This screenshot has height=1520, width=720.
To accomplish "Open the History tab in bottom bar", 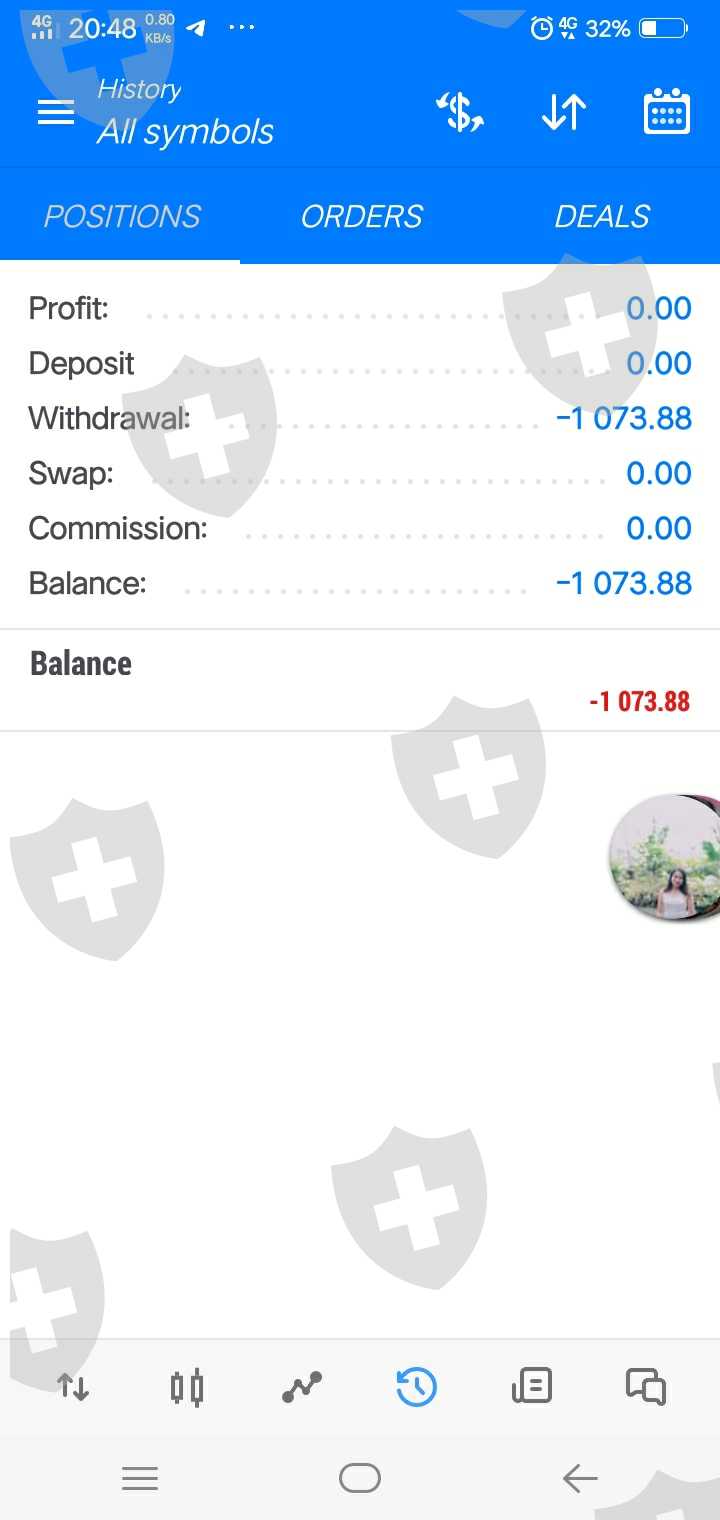I will (x=416, y=1387).
